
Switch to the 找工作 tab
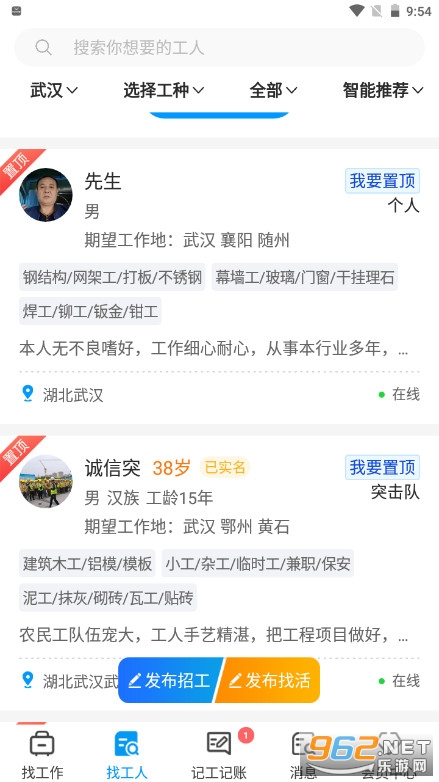(x=42, y=755)
